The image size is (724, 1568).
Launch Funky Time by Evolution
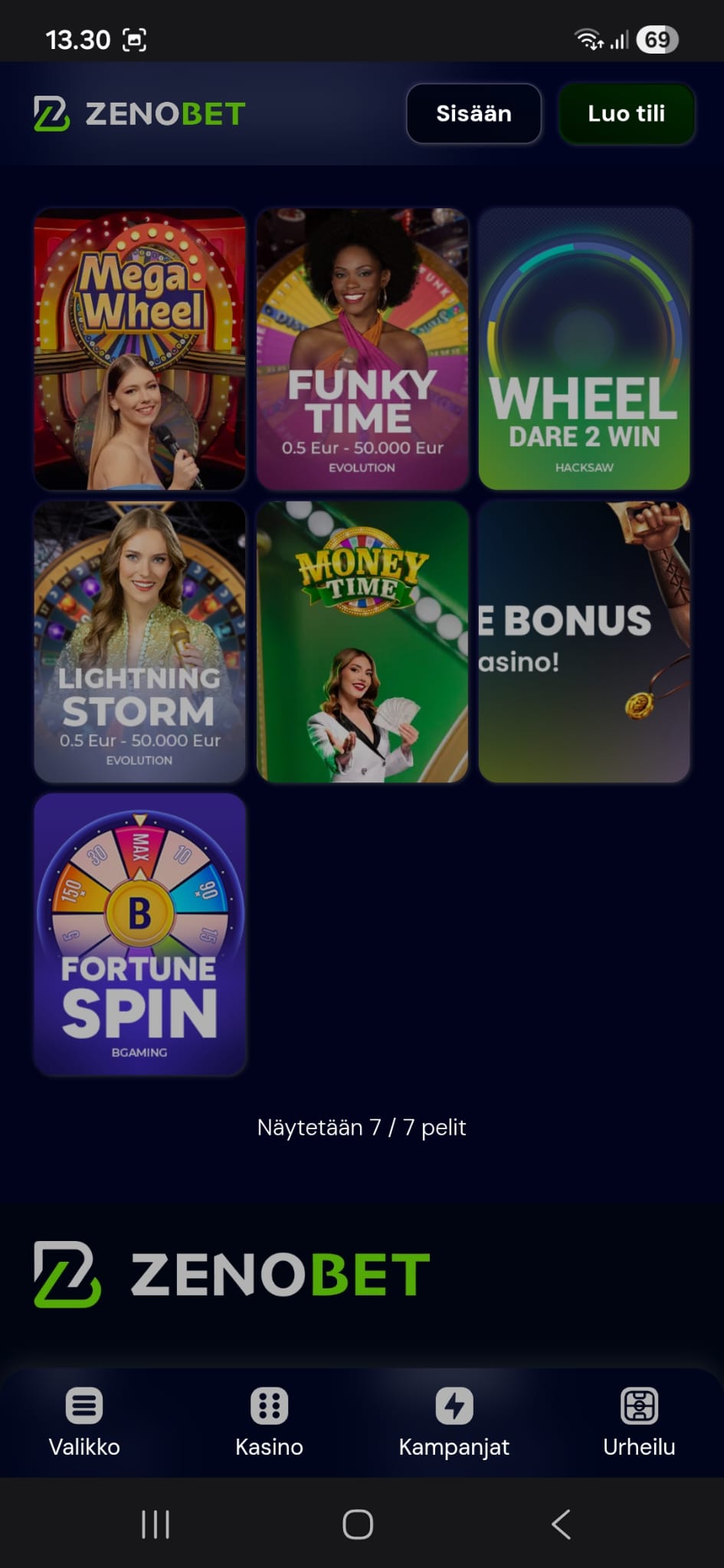tap(362, 349)
